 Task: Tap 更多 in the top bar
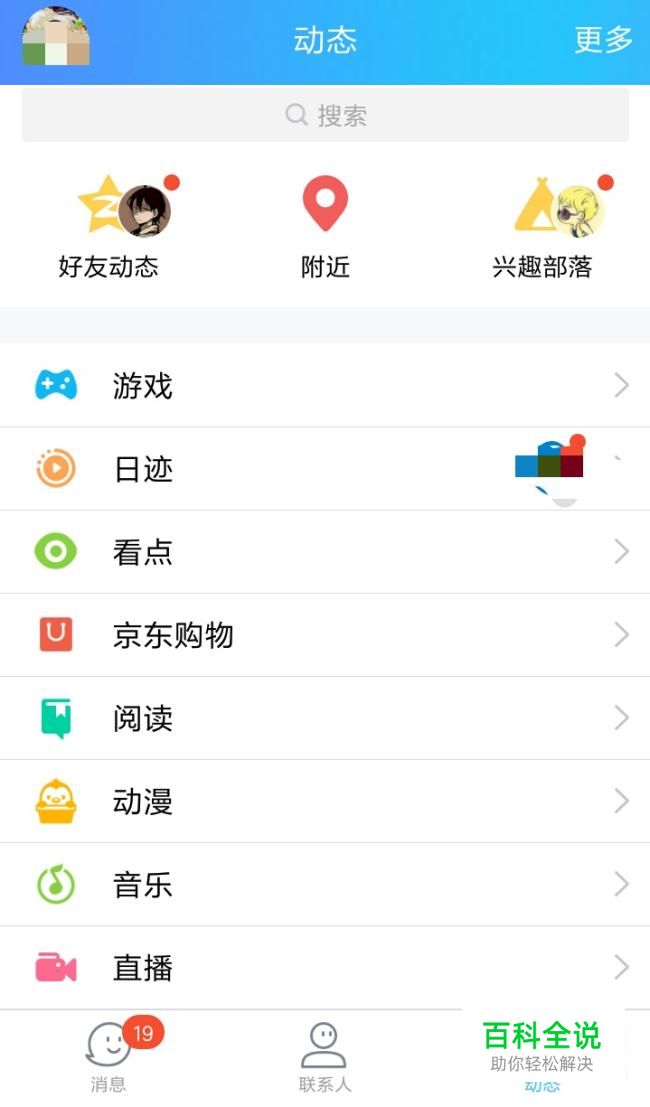coord(603,40)
